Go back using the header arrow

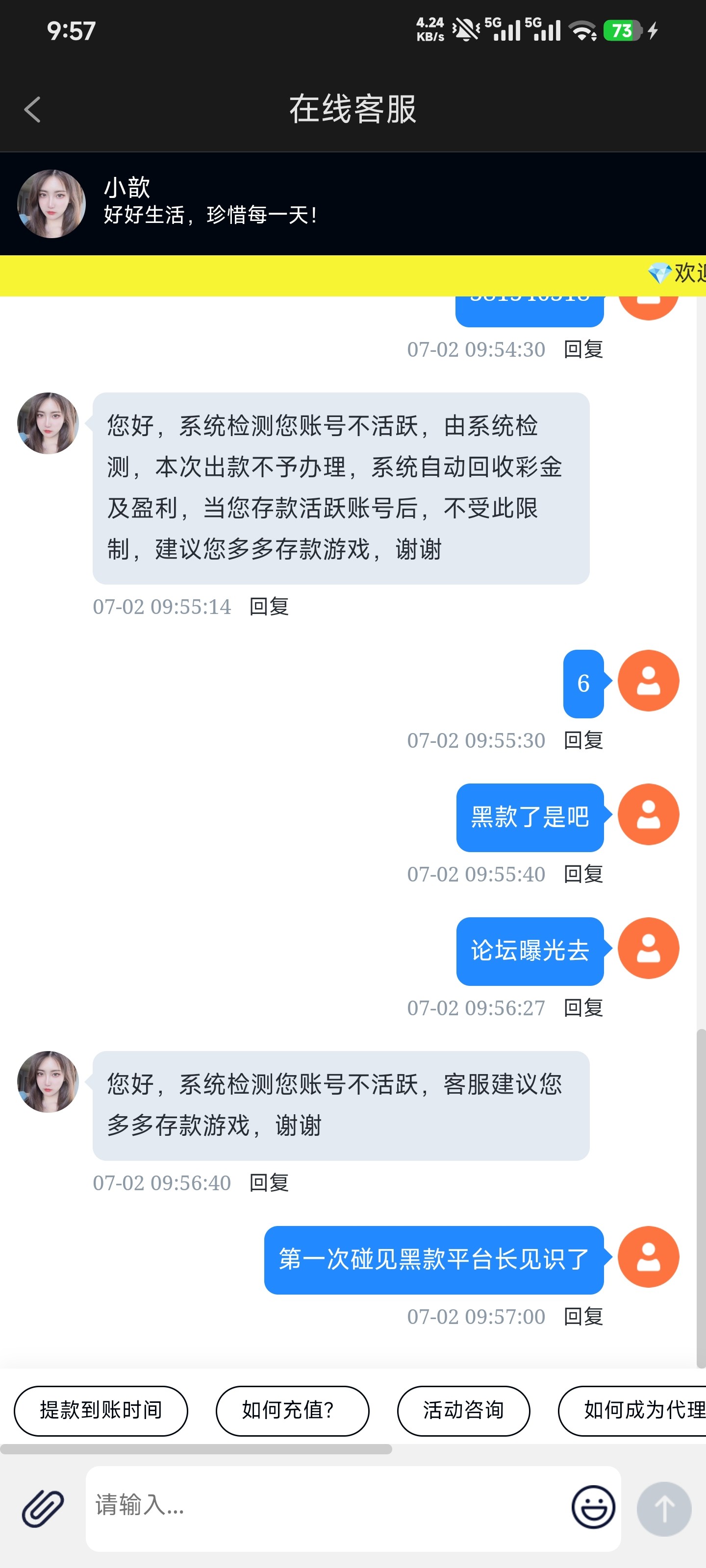[x=32, y=110]
